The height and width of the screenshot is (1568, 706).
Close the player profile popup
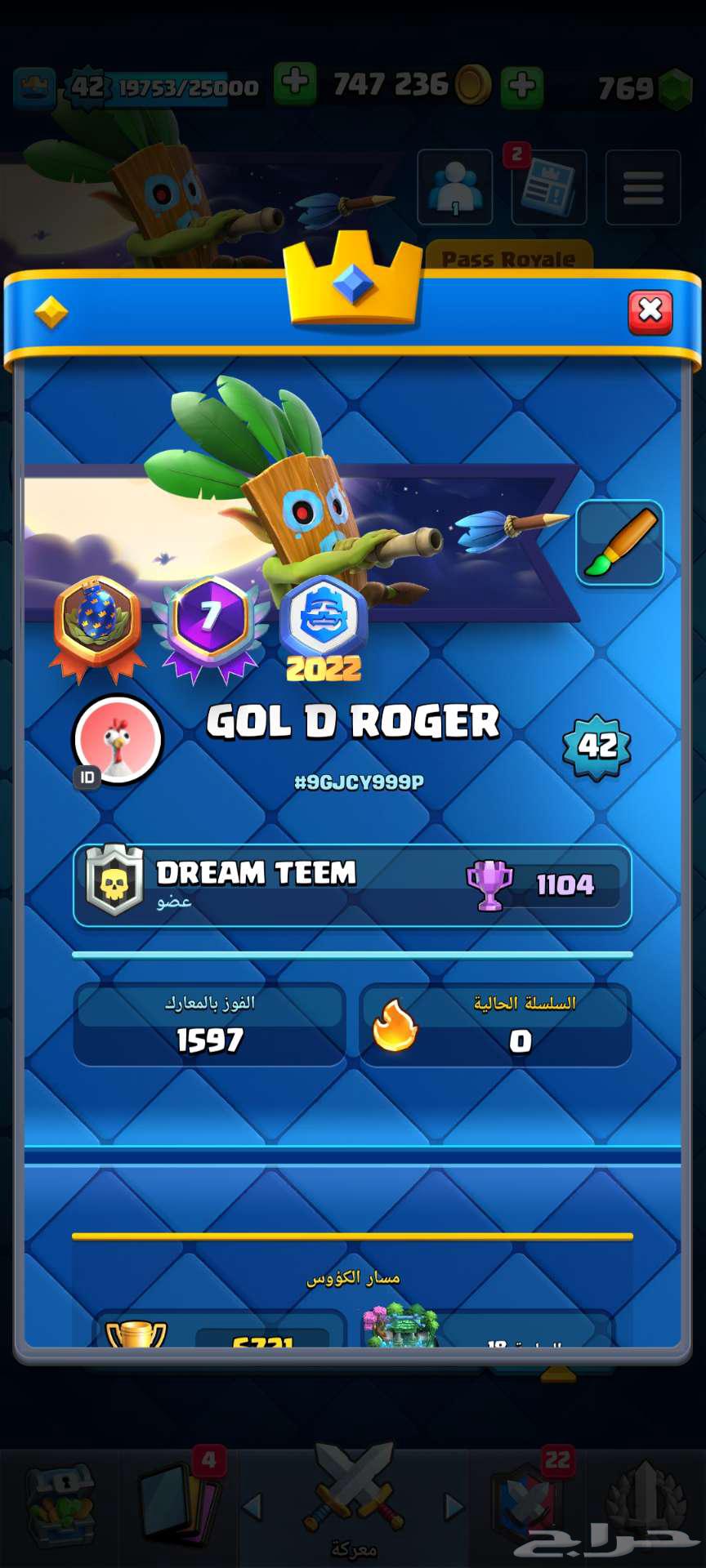tap(650, 311)
